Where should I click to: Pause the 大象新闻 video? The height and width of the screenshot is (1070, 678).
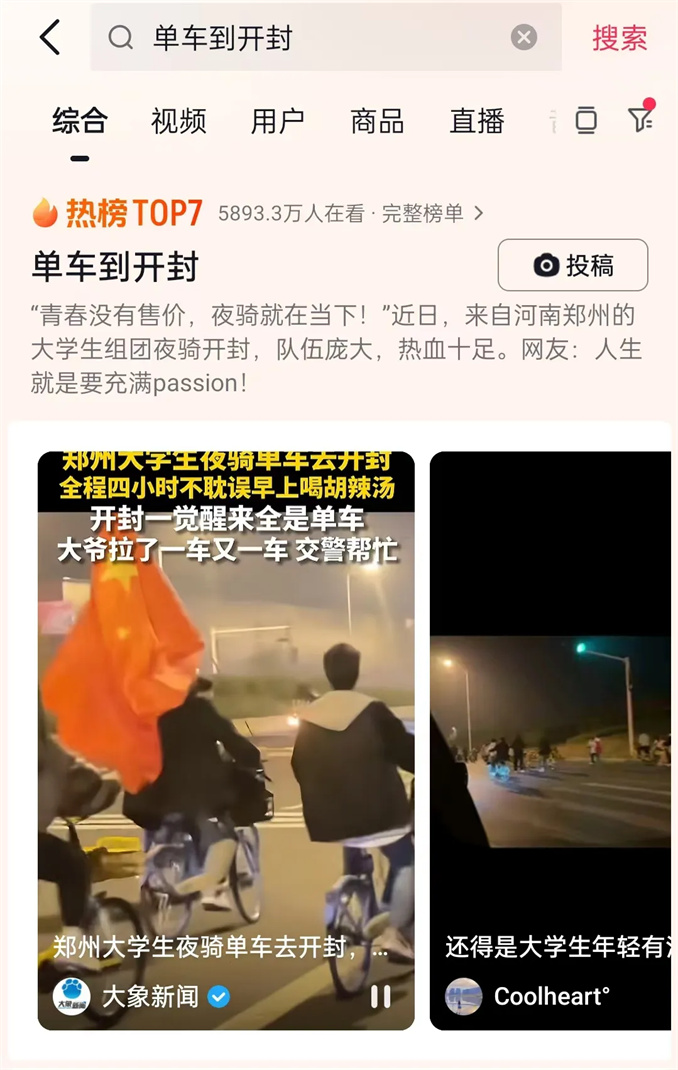click(381, 996)
